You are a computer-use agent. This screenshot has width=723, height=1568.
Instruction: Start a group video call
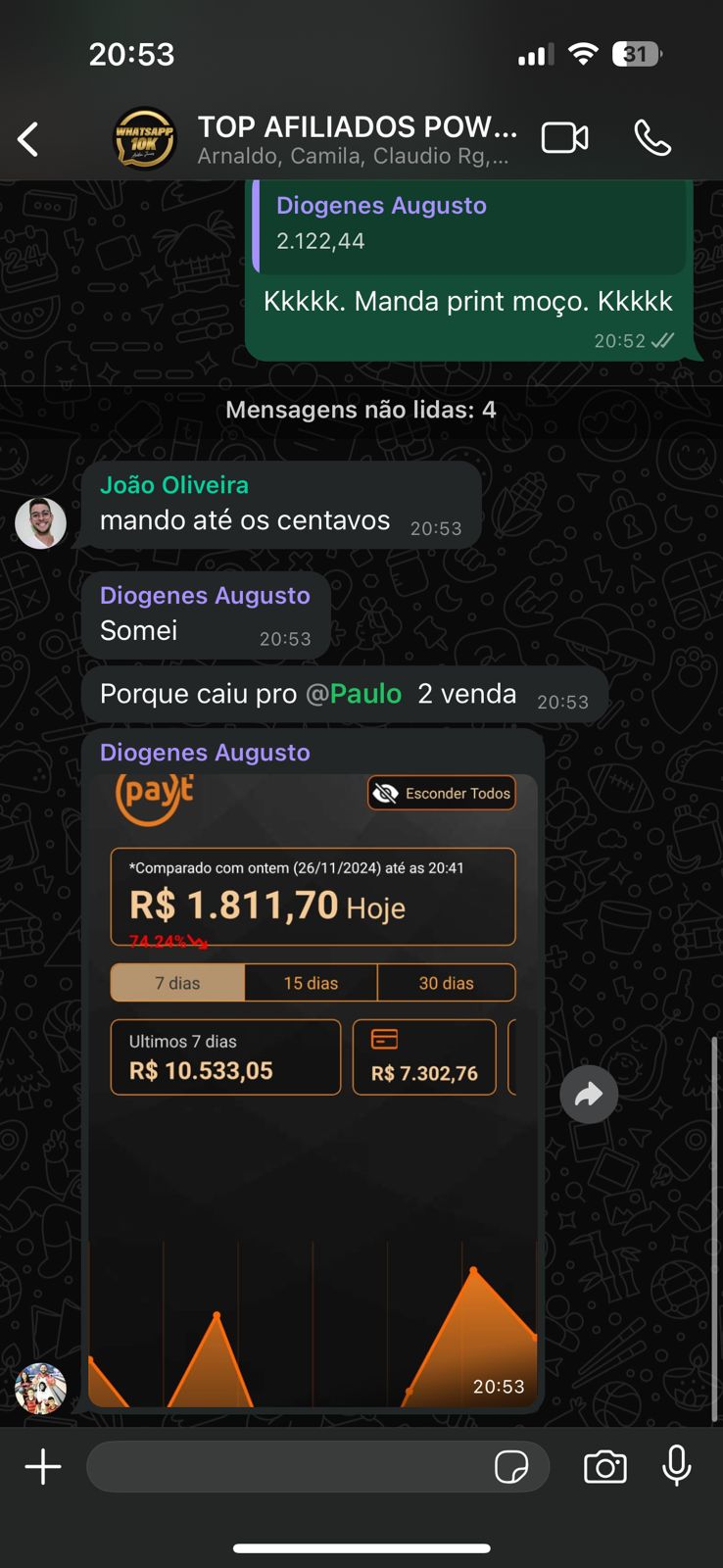(x=565, y=138)
